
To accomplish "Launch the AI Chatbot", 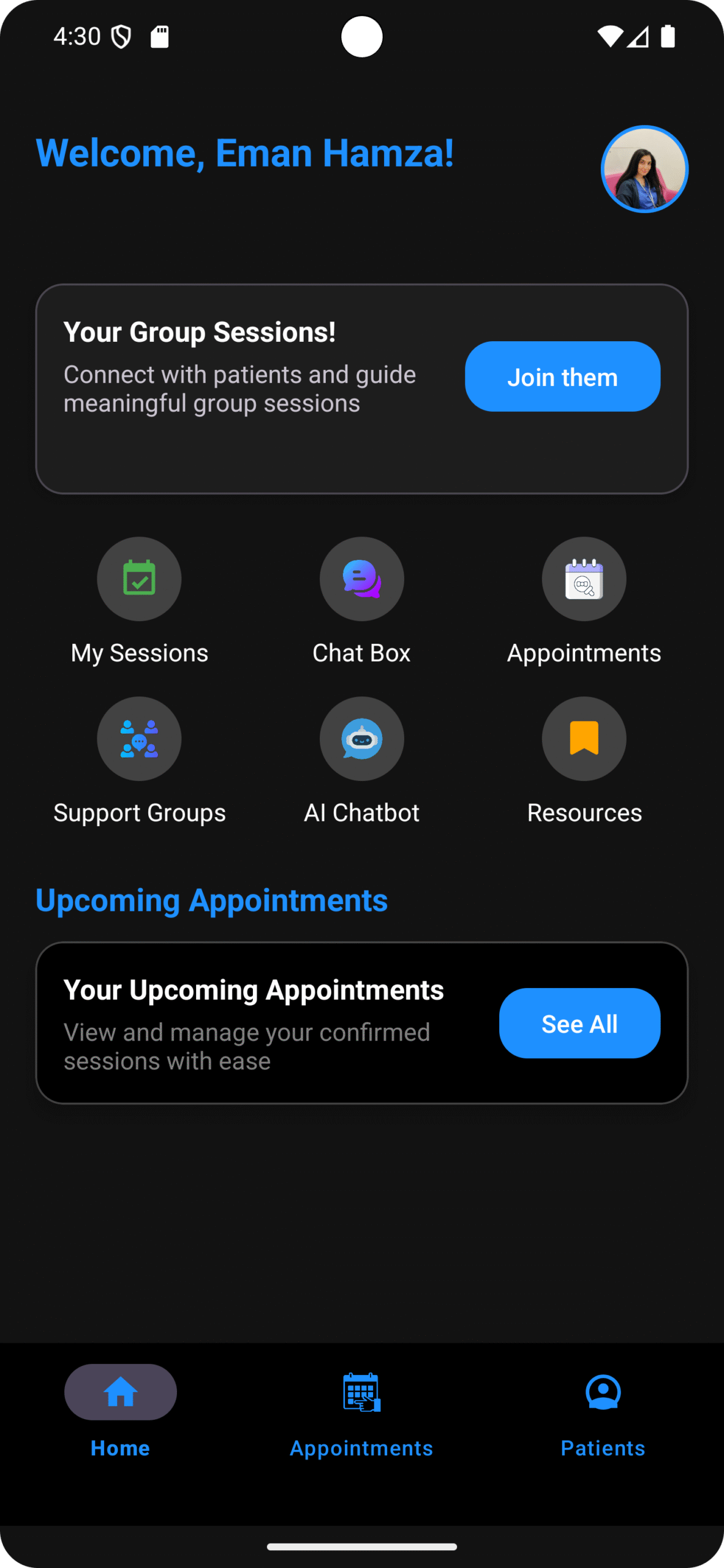I will coord(361,739).
